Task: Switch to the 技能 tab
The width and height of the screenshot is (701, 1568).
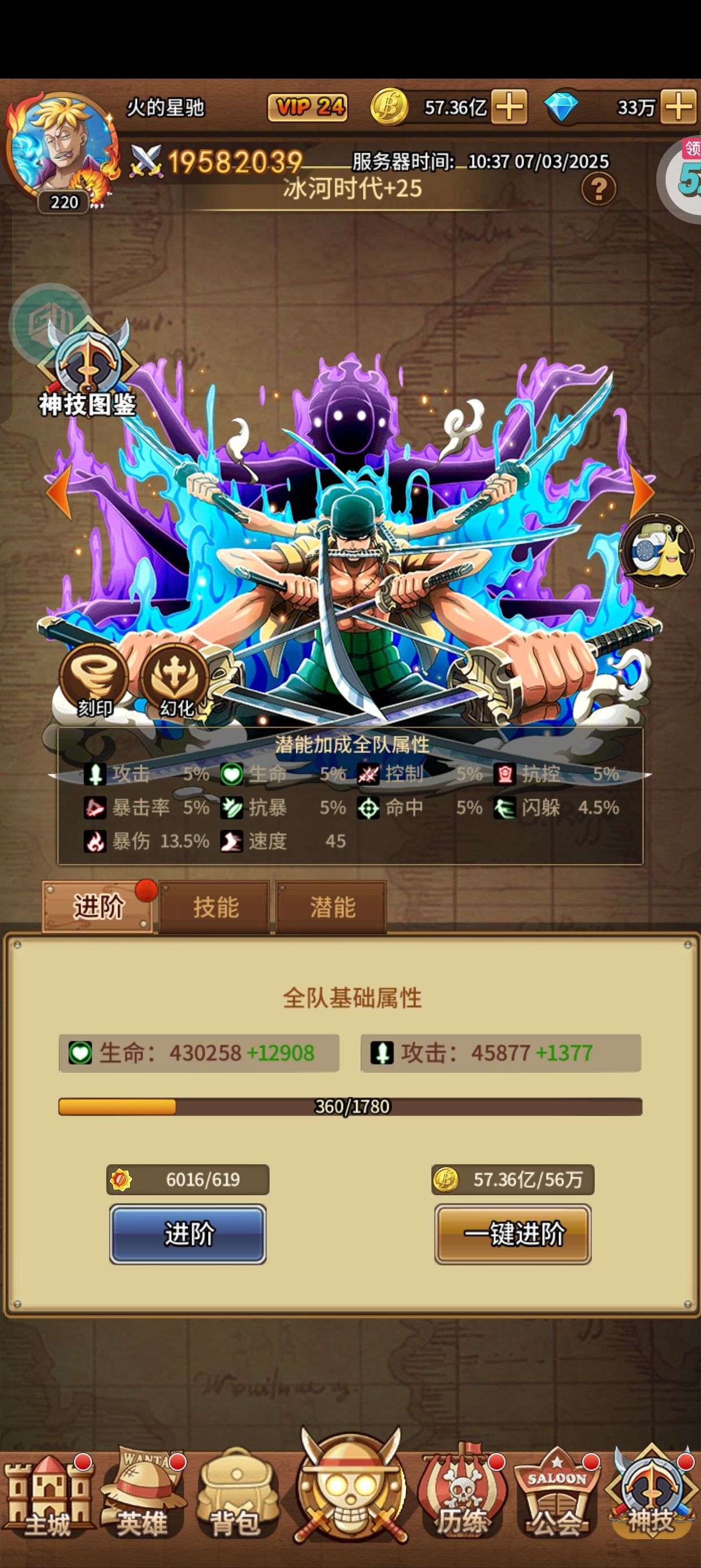Action: [x=214, y=907]
